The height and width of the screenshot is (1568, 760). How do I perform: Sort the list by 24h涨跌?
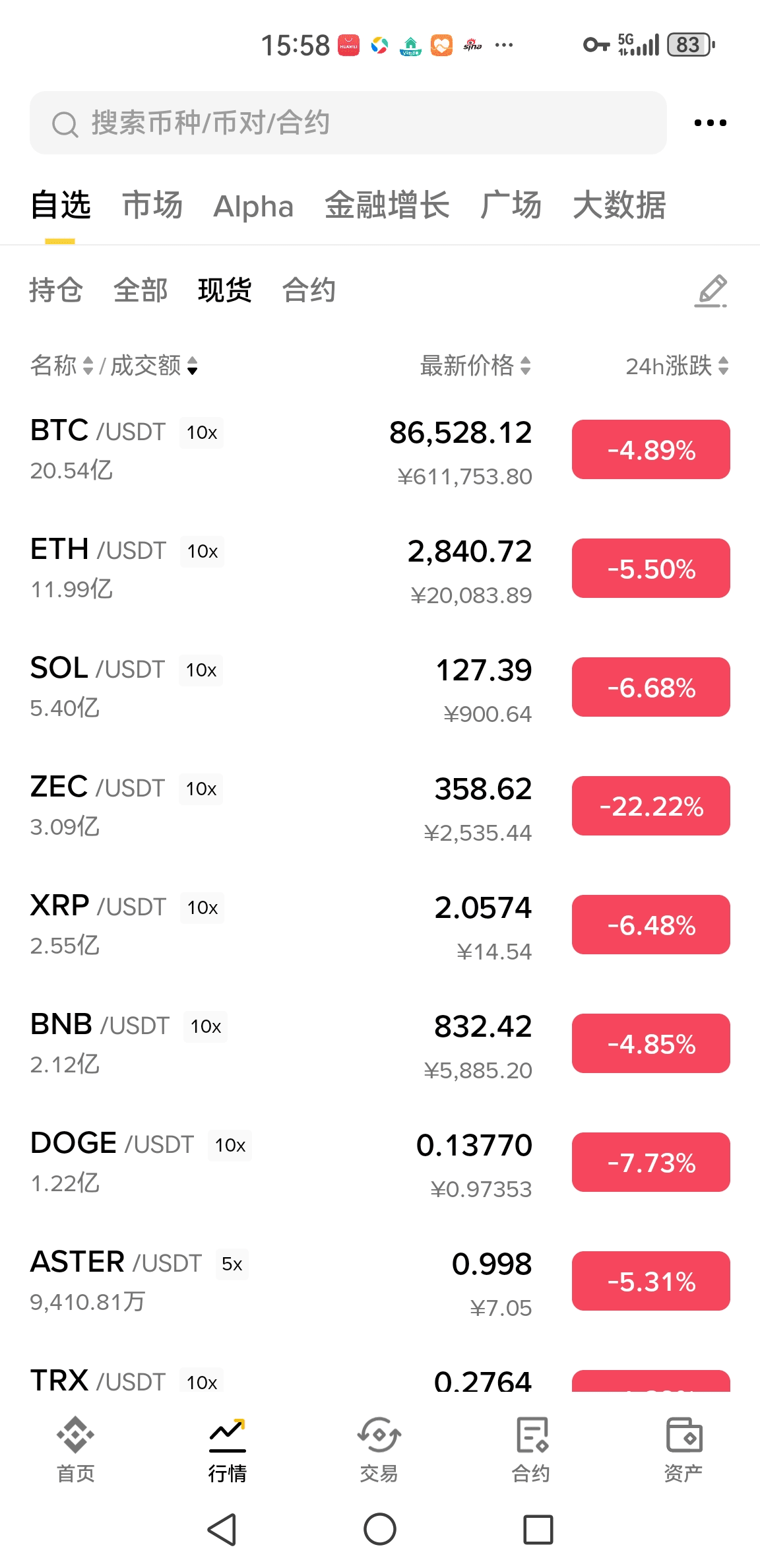pyautogui.click(x=677, y=366)
